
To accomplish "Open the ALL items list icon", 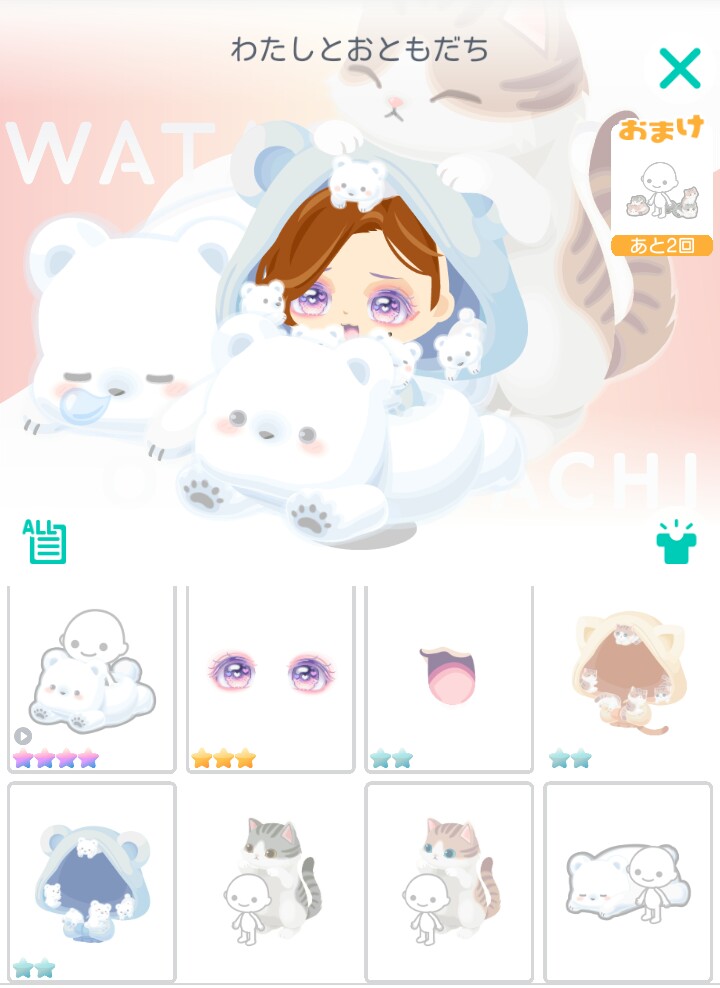I will (45, 541).
